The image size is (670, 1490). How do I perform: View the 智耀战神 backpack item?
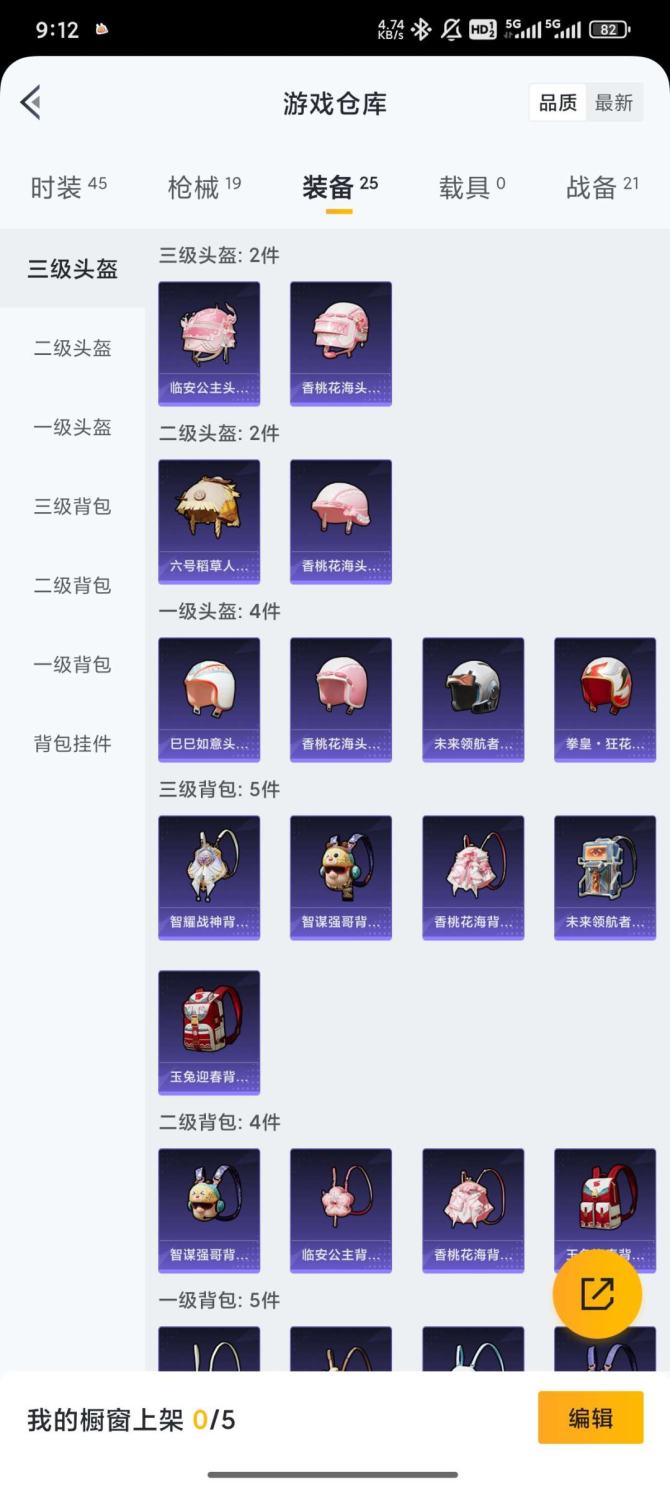[x=209, y=877]
